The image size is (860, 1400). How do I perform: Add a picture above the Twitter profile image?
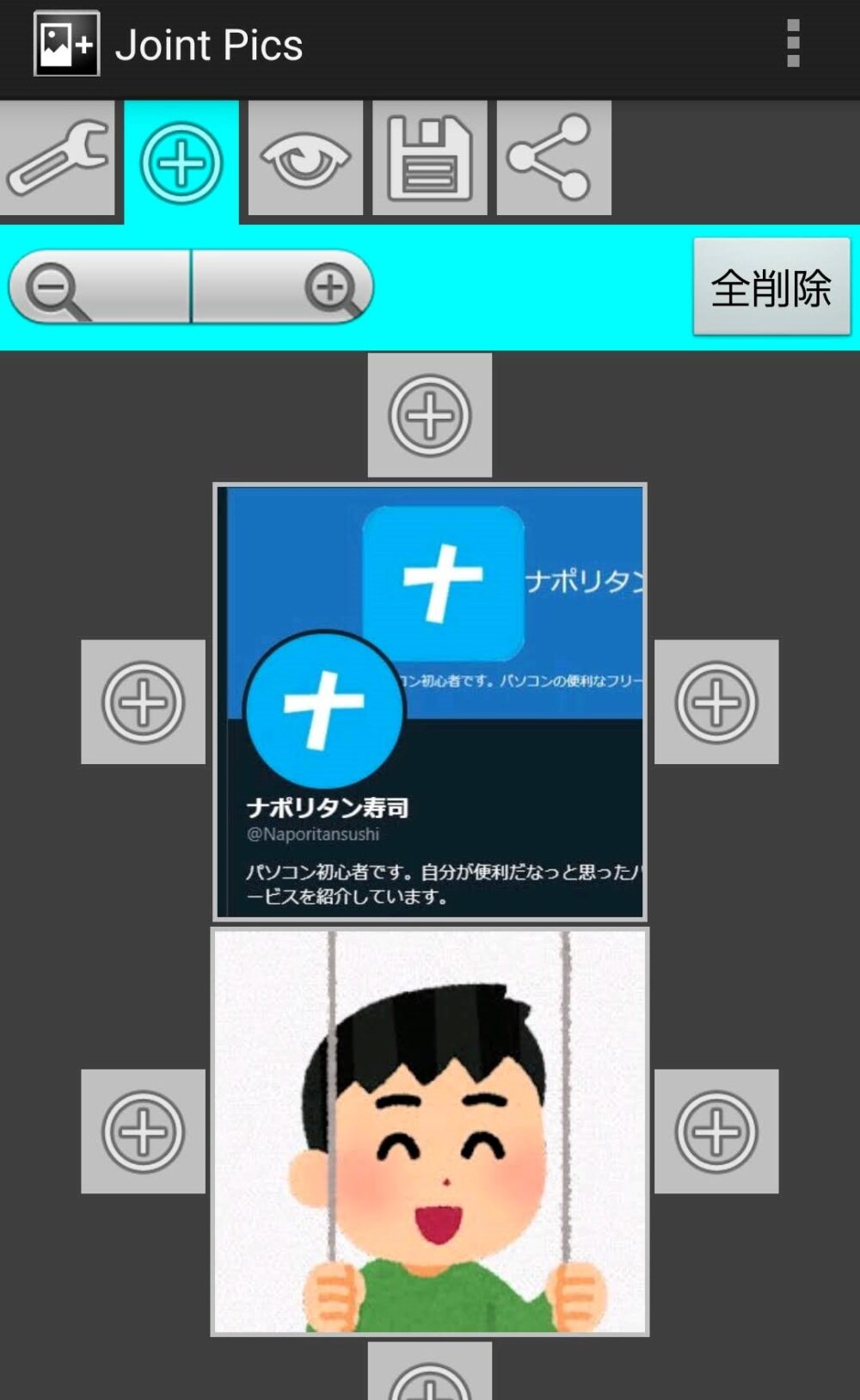(x=430, y=415)
